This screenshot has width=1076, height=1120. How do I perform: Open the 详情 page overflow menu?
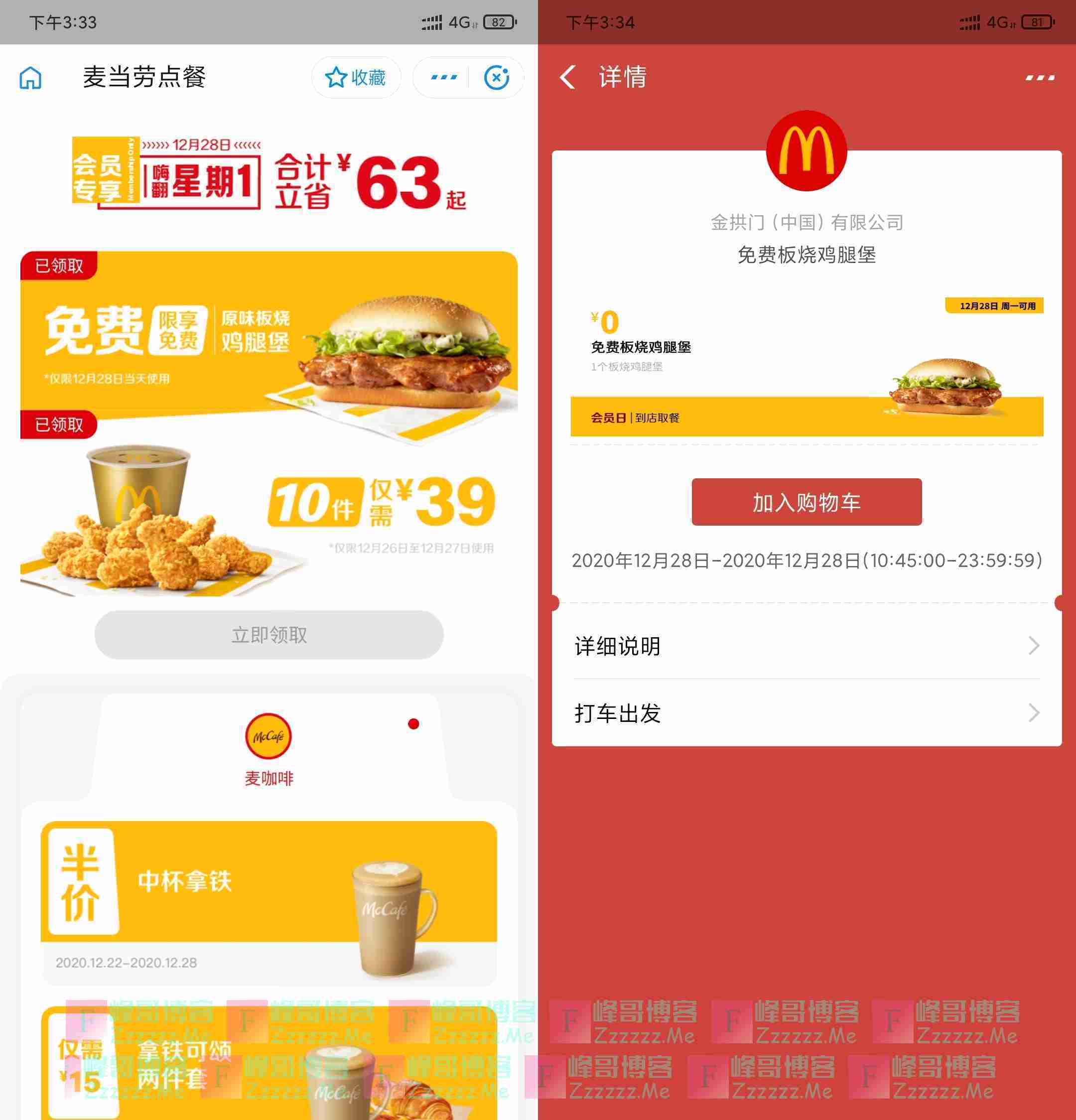[1039, 78]
